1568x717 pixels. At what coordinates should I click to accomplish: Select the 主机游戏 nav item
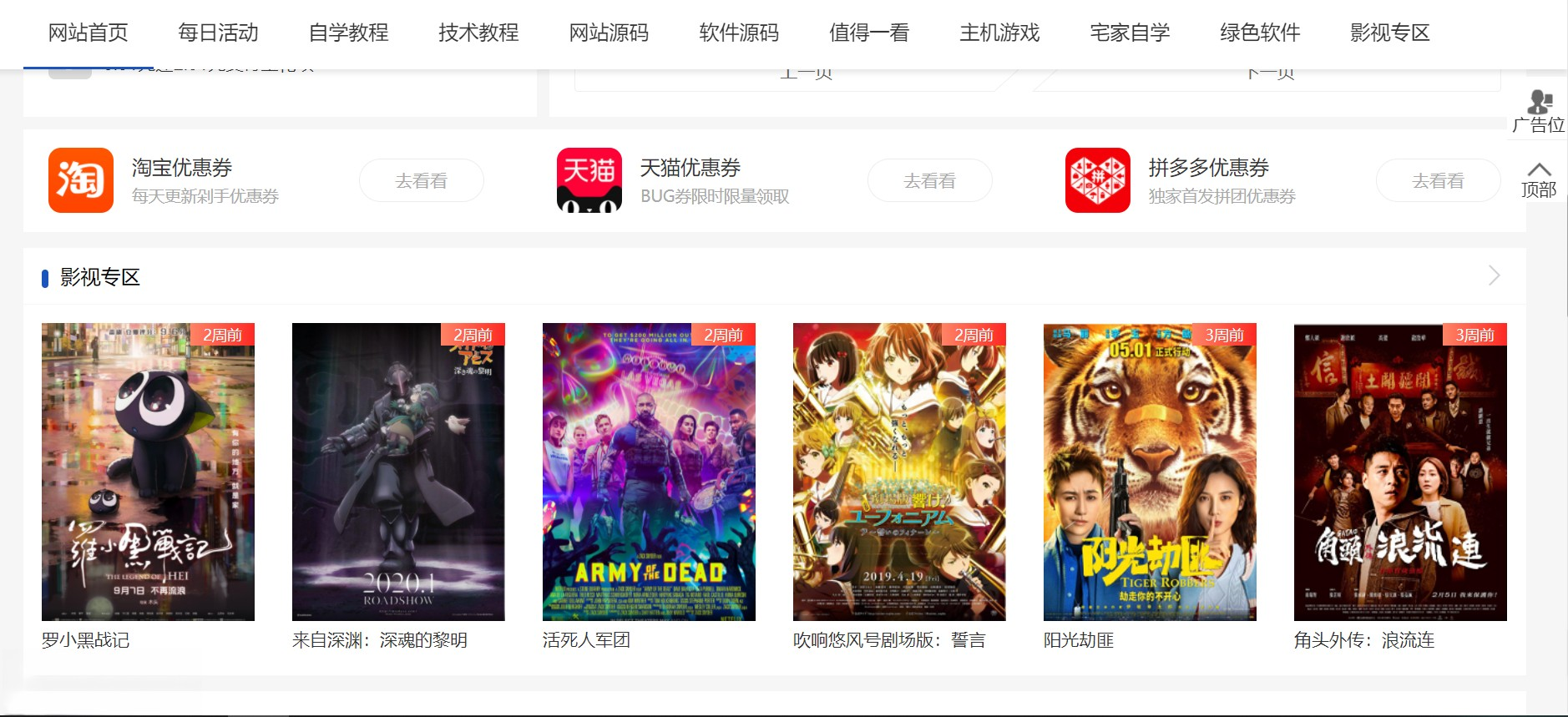click(999, 33)
